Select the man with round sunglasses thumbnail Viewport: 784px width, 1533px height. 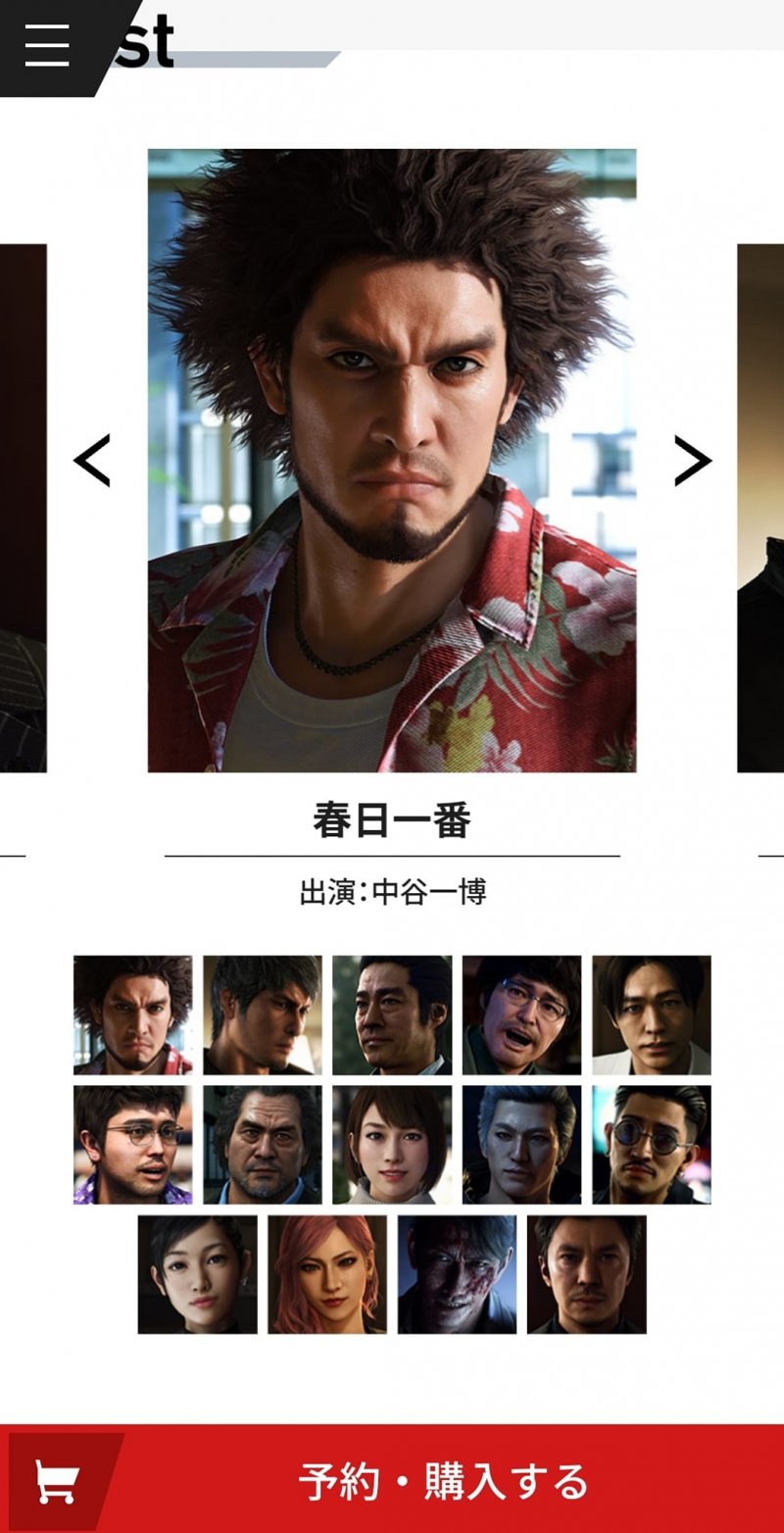pos(652,1145)
